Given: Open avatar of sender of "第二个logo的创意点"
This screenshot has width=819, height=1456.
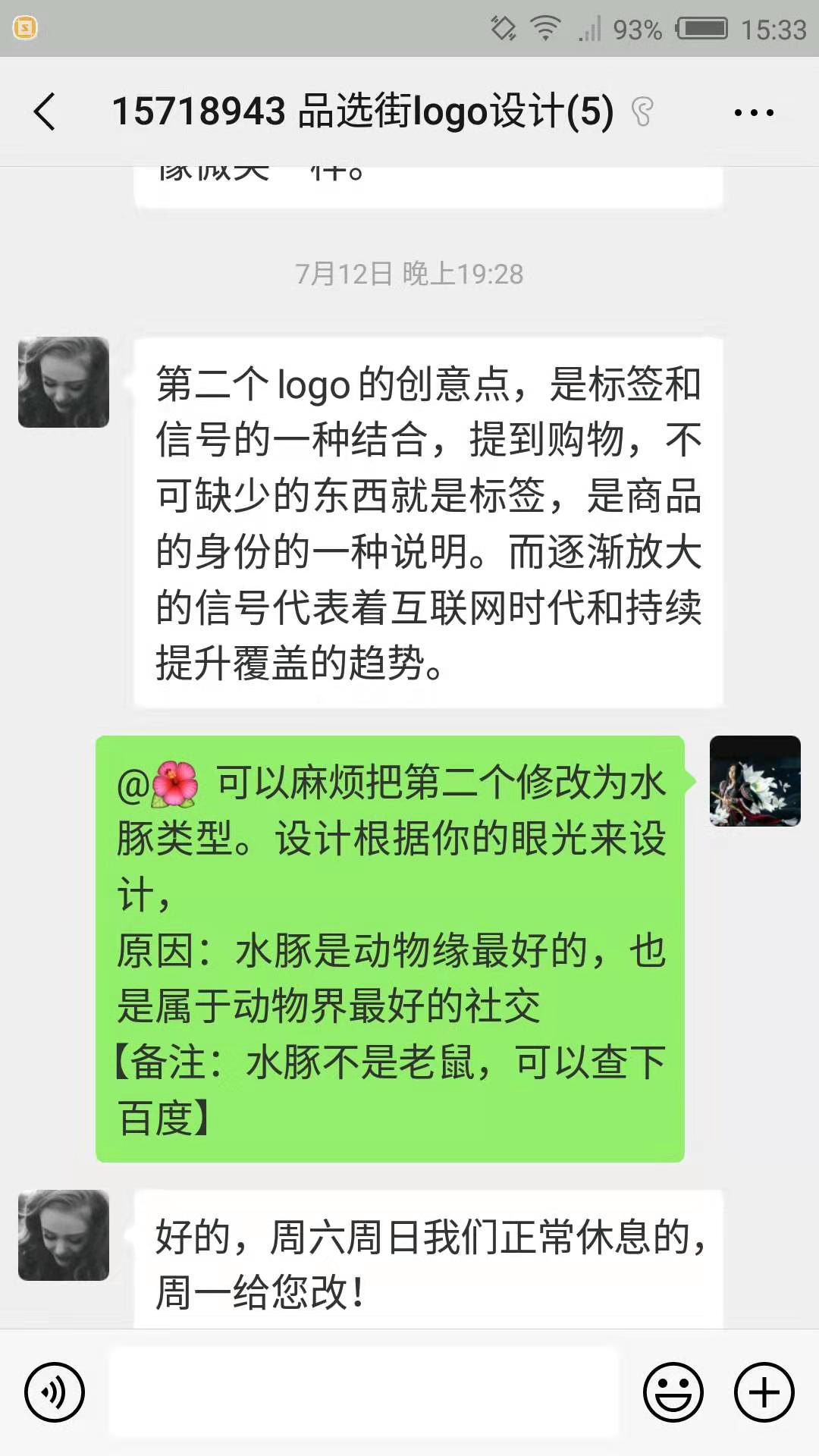Looking at the screenshot, I should tap(64, 382).
